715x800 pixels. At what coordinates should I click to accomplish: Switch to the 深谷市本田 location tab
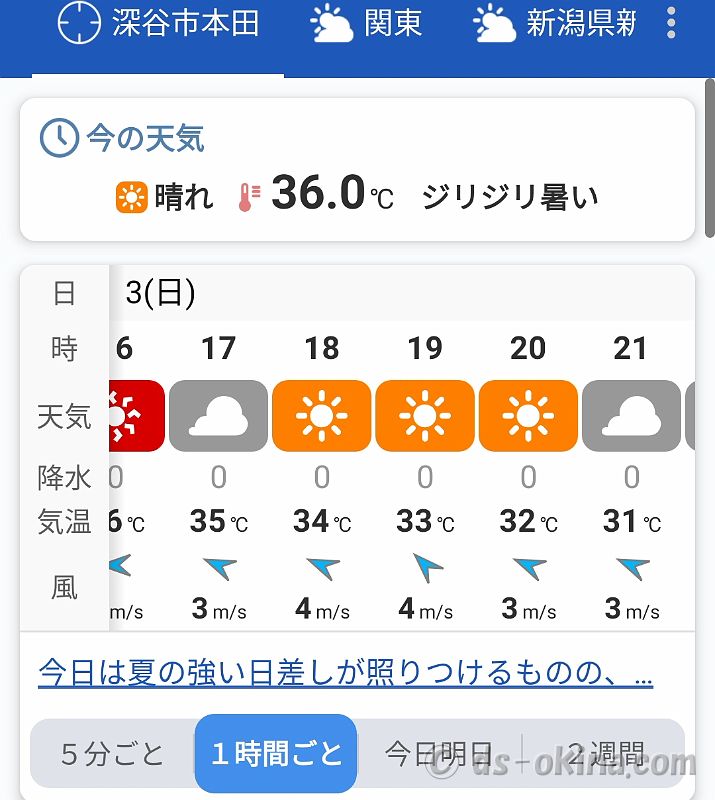coord(158,25)
